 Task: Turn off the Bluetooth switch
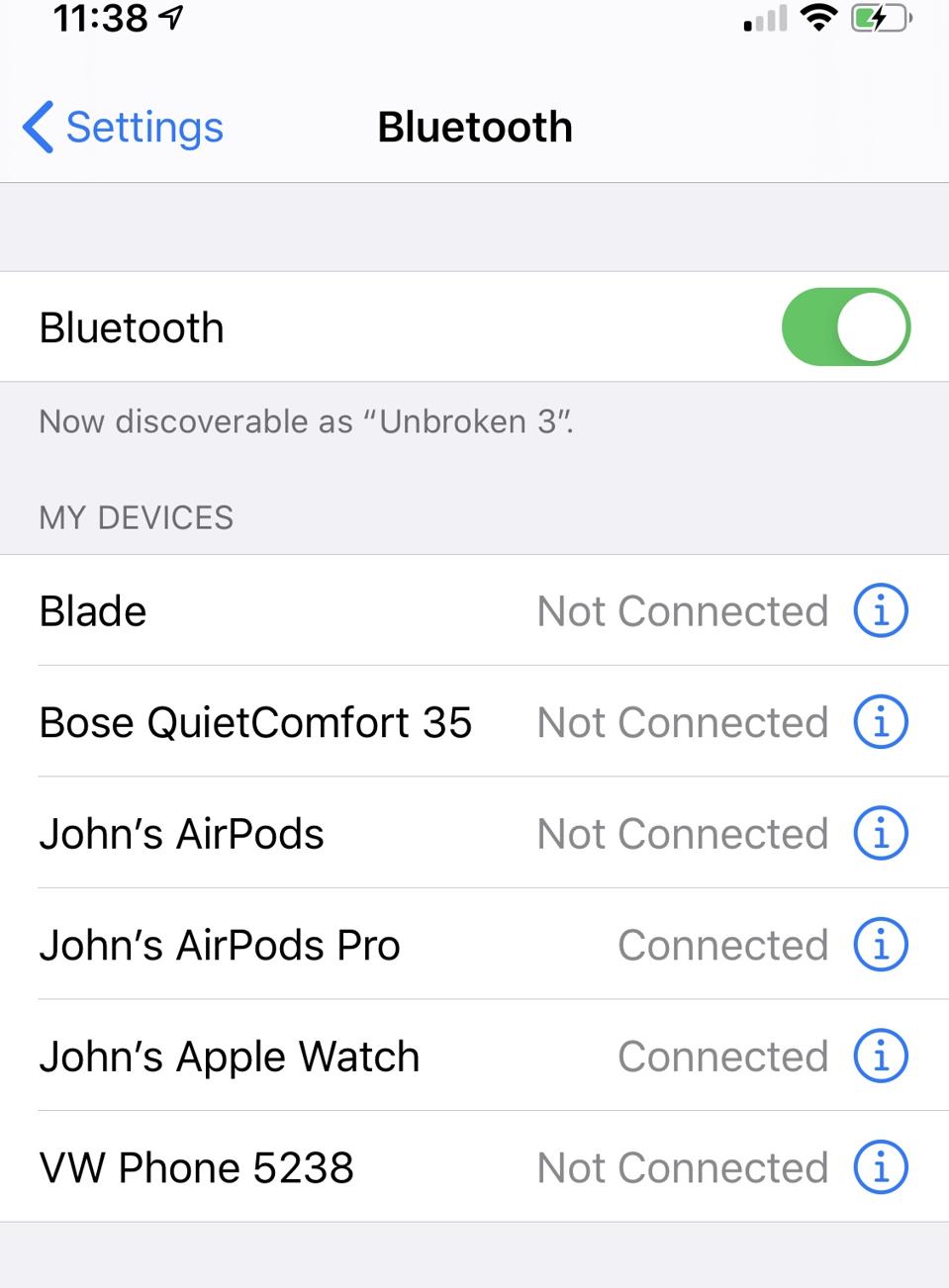[845, 327]
